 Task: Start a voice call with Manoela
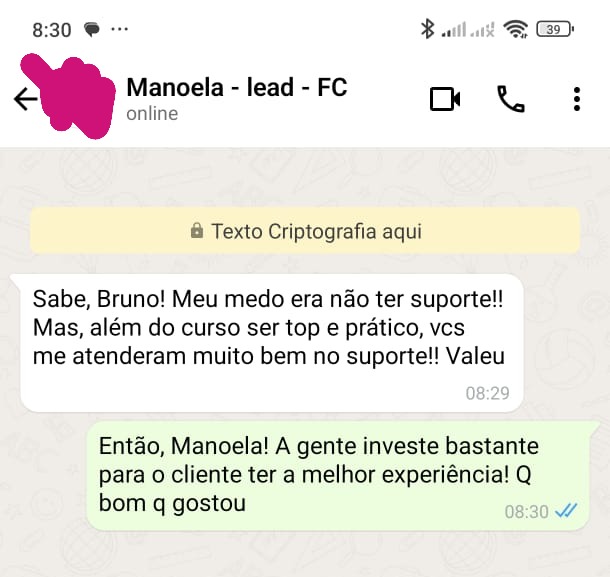[x=511, y=99]
